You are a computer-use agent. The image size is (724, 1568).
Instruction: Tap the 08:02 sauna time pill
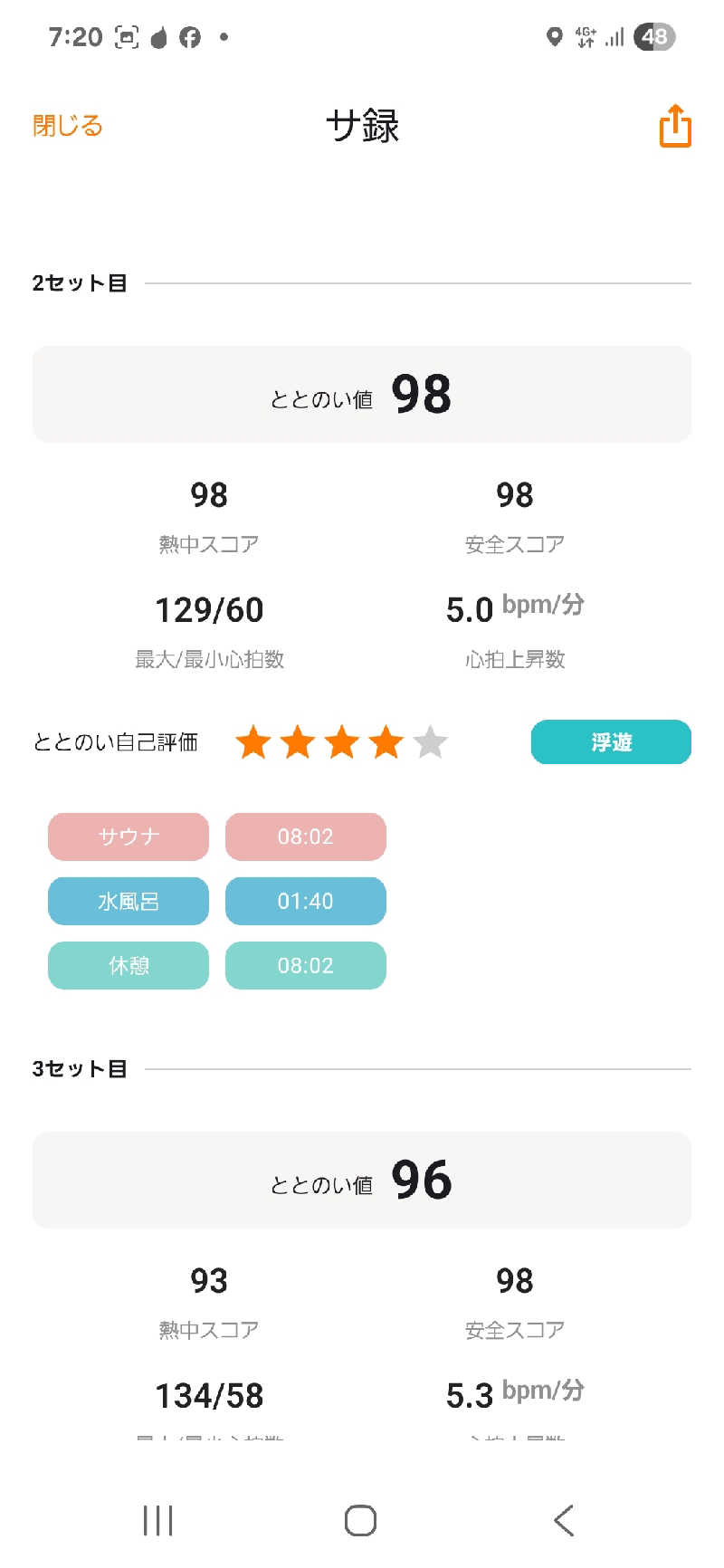305,837
